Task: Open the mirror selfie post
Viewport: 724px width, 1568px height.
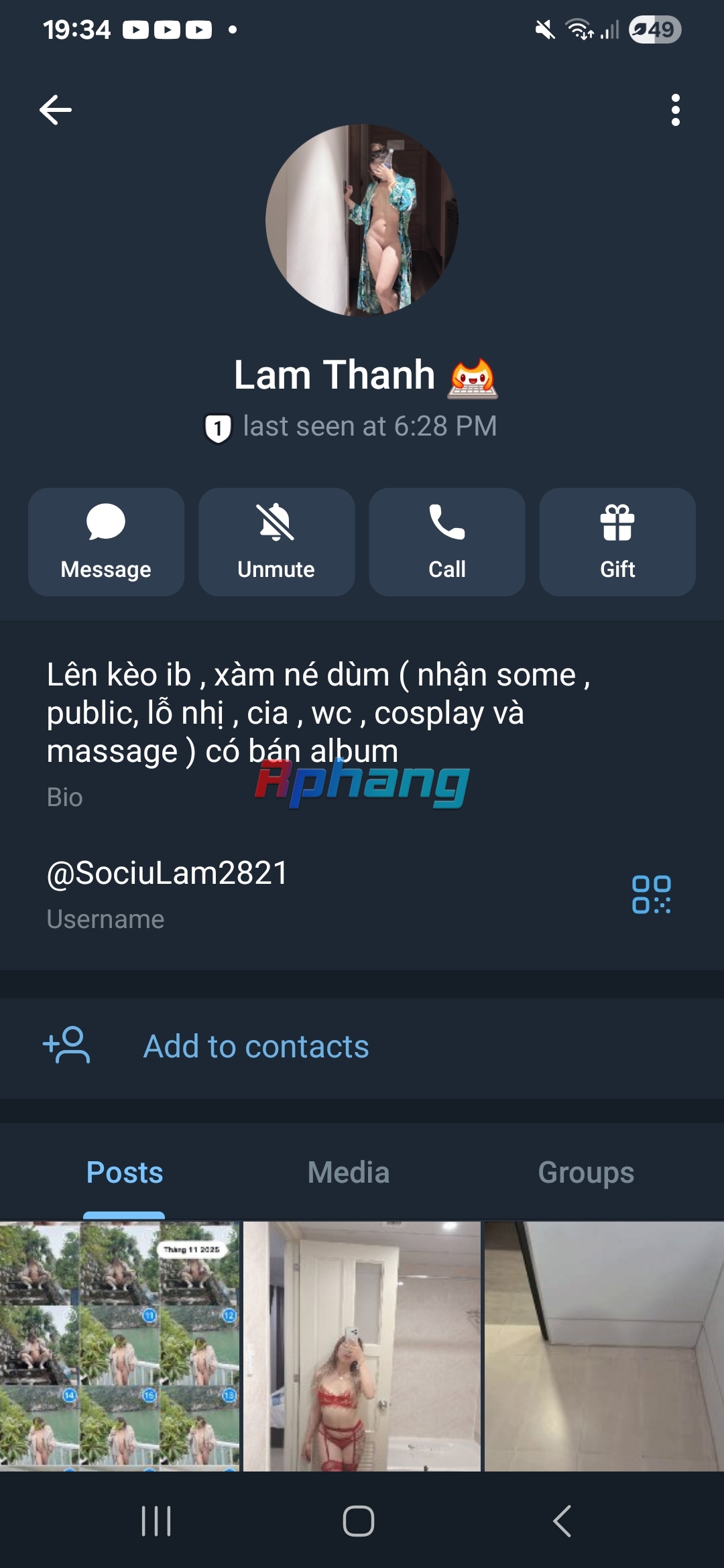Action: [x=362, y=1346]
